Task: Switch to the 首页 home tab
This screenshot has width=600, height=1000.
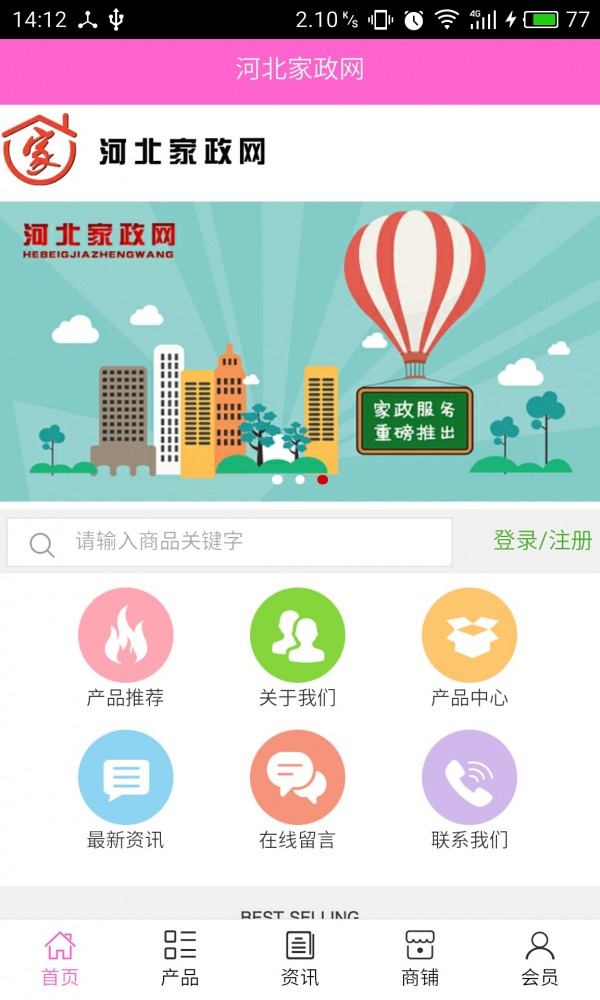Action: (60, 958)
